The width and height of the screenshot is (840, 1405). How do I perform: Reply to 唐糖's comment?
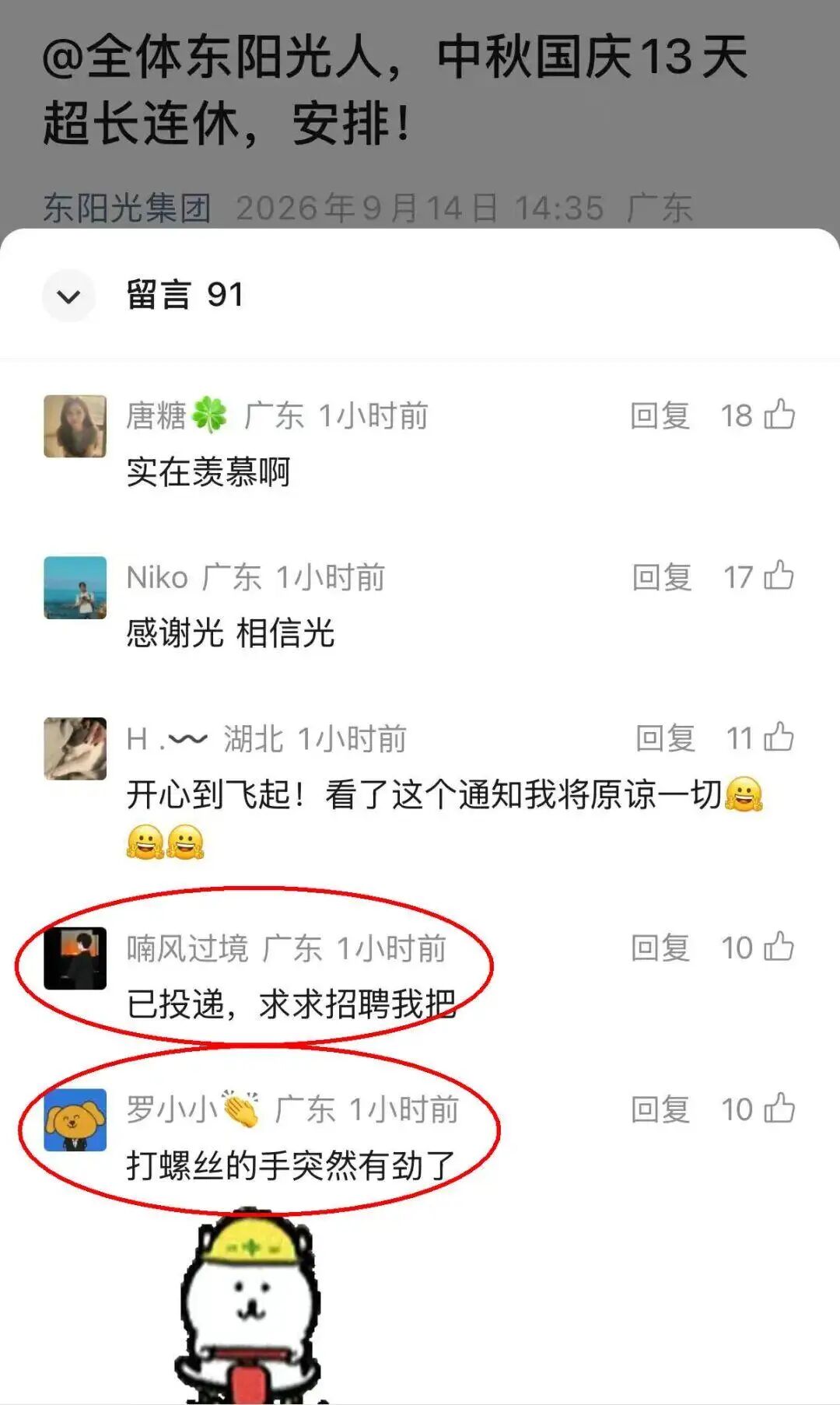tap(660, 415)
